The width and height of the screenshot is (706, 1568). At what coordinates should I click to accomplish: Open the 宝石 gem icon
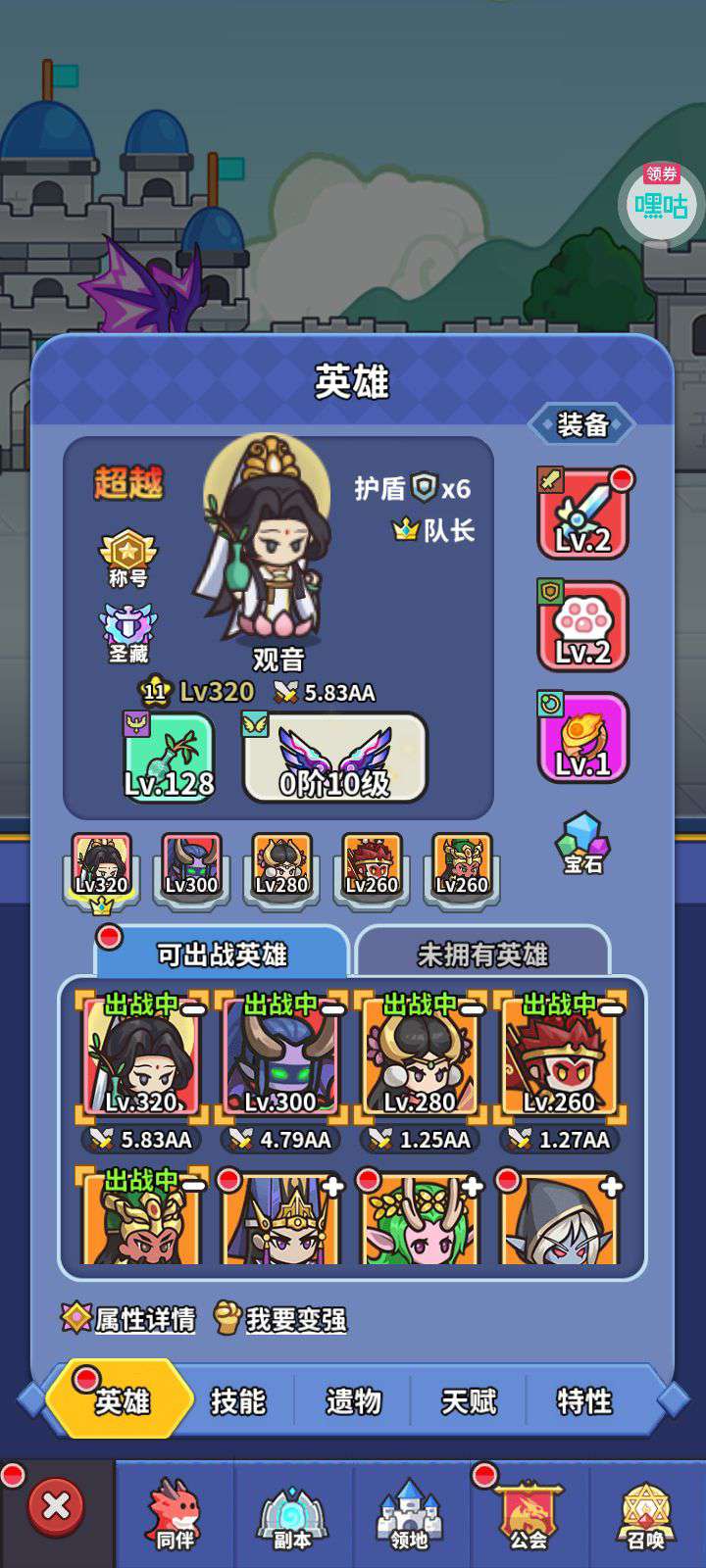(582, 843)
